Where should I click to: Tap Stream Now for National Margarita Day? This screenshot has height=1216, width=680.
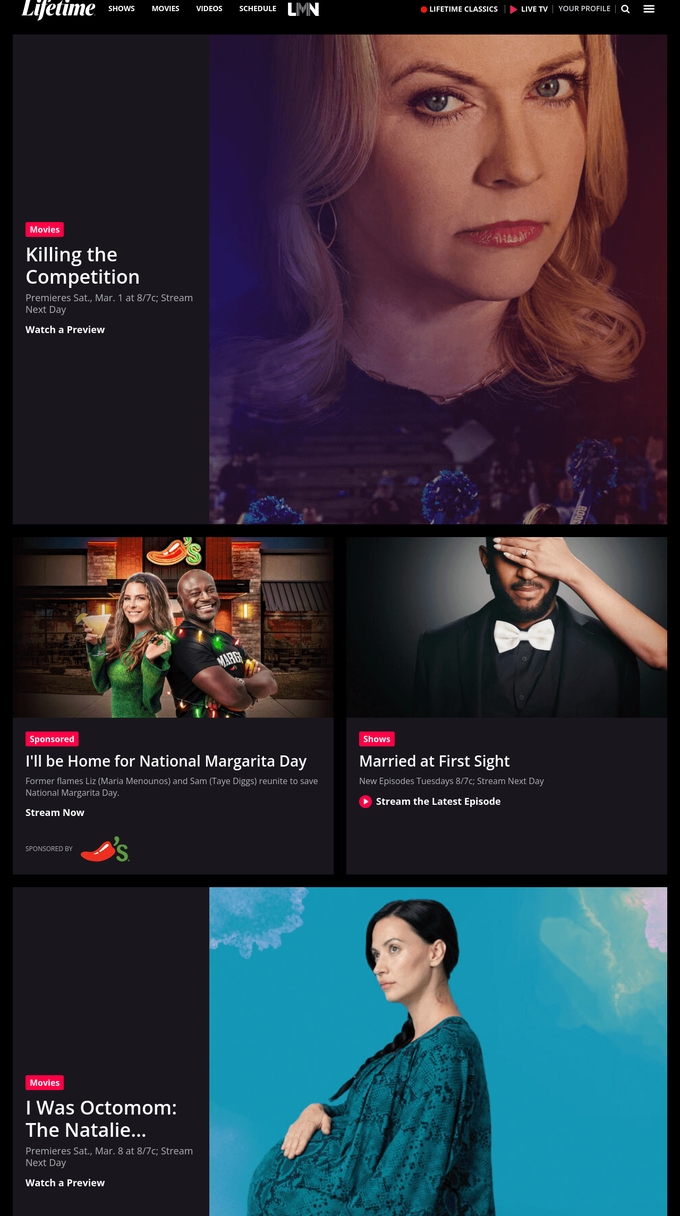click(x=55, y=813)
